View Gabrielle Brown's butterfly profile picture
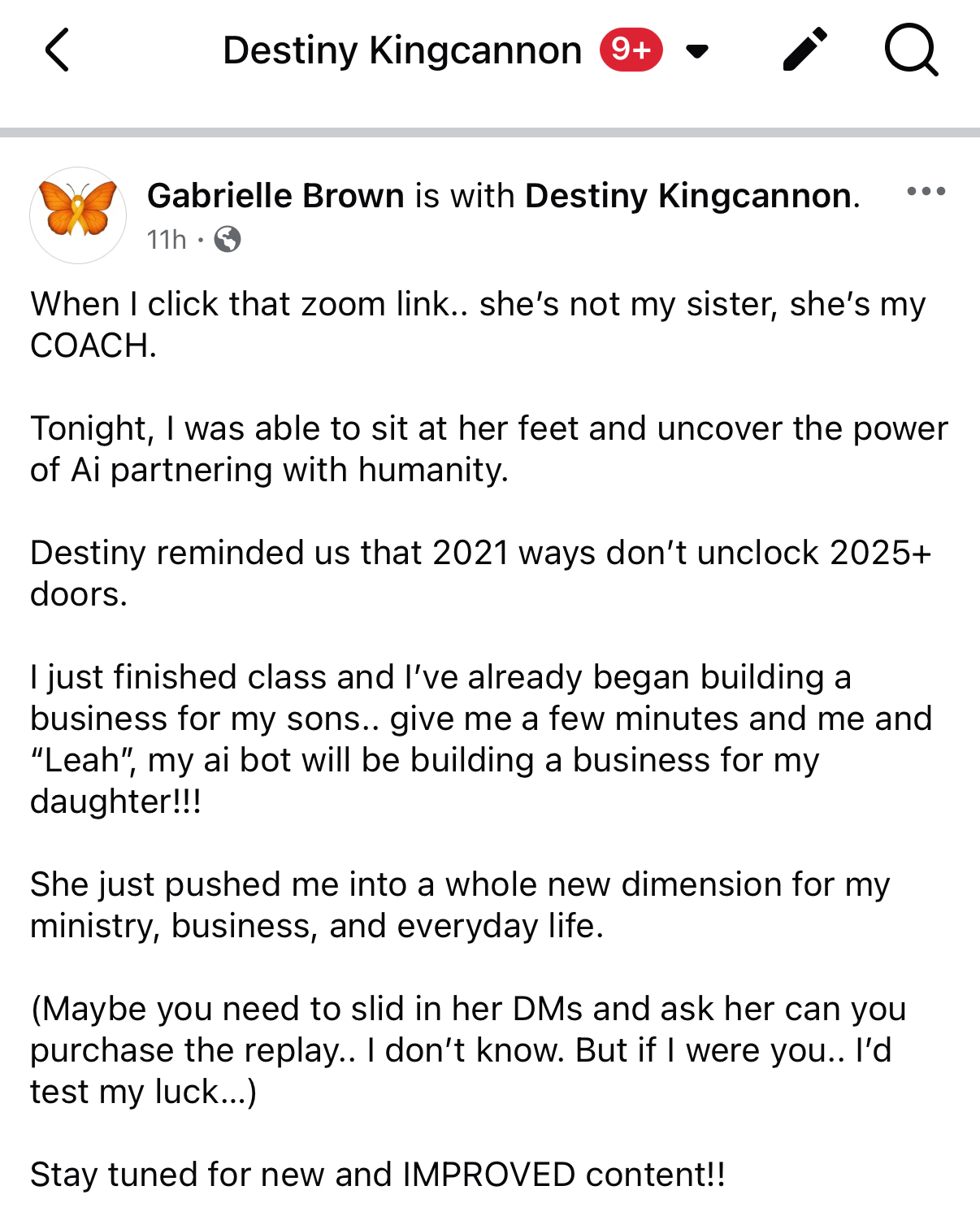The image size is (980, 1212). pos(78,215)
